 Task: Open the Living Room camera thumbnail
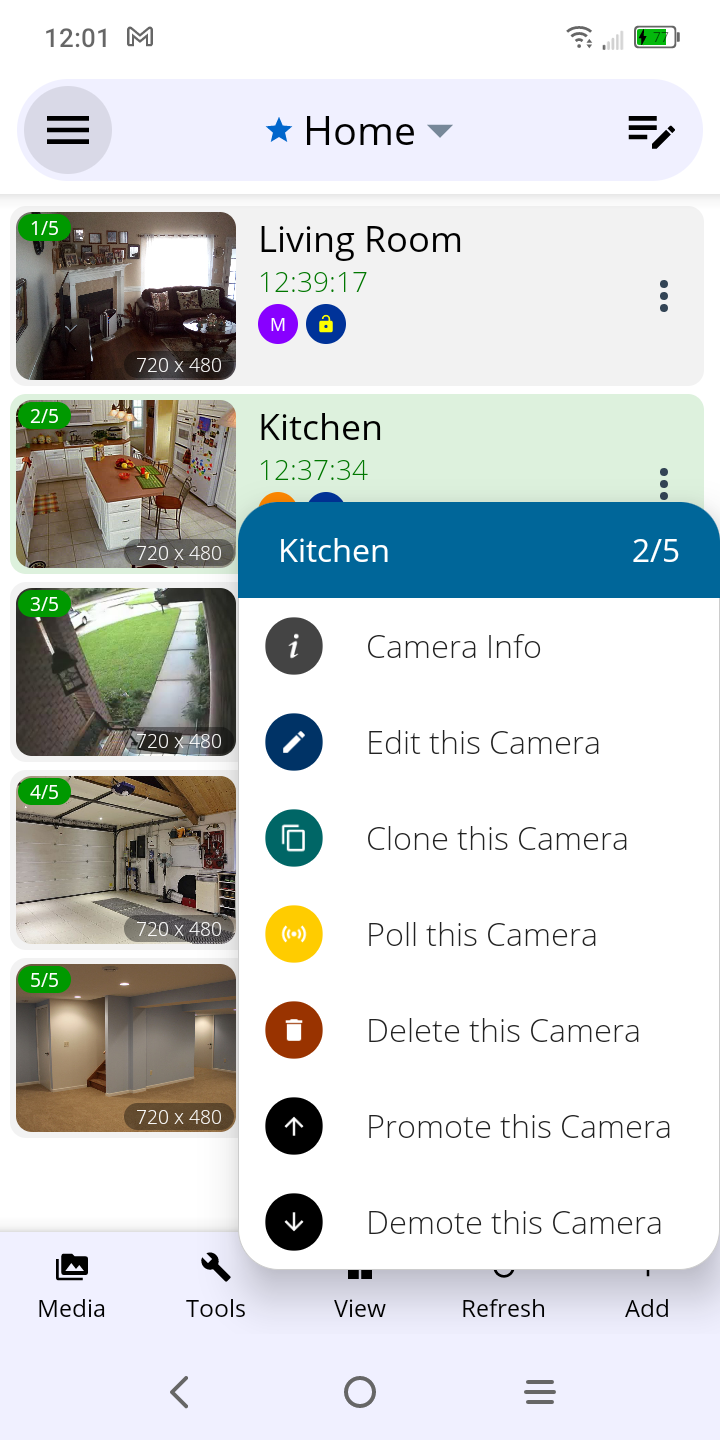point(126,296)
